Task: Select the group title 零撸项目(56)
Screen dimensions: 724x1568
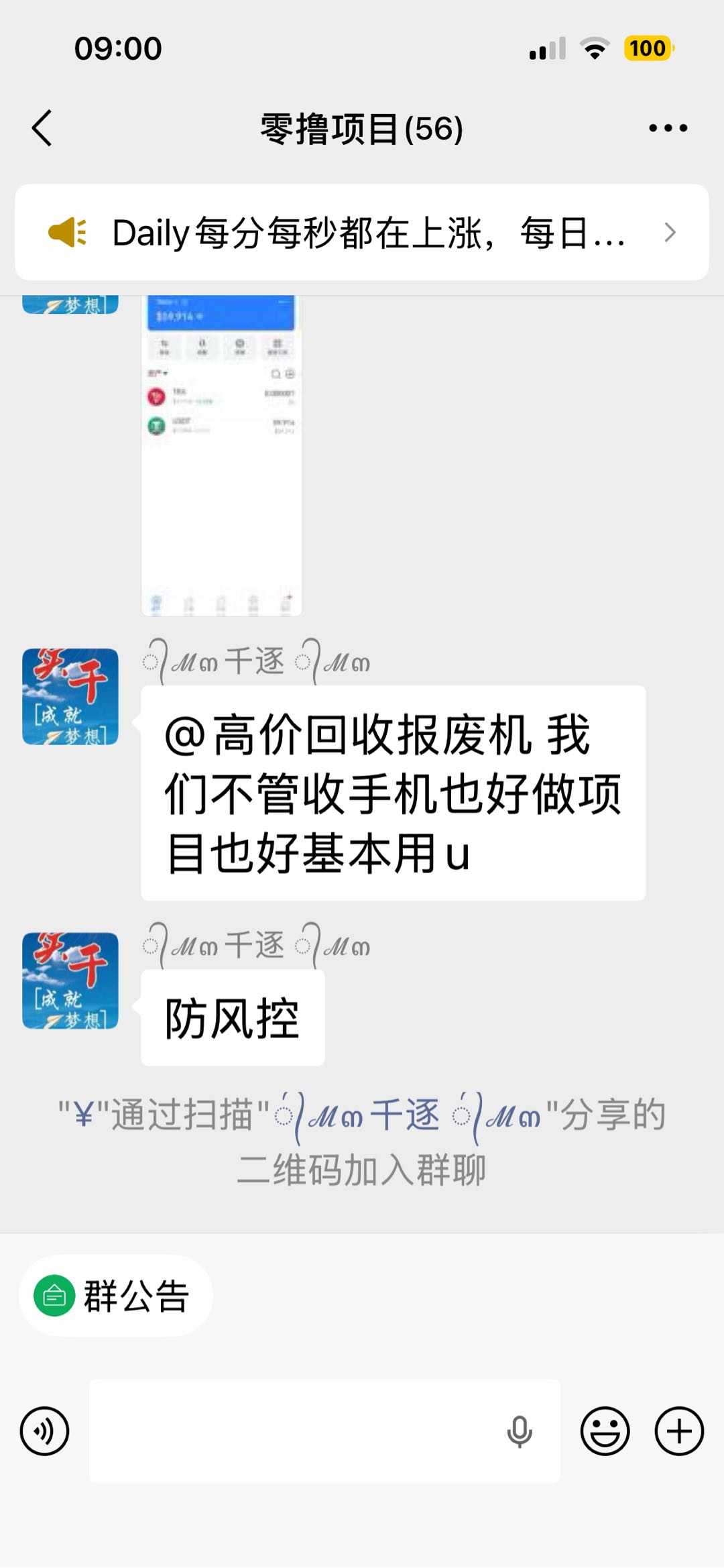Action: pos(360,129)
